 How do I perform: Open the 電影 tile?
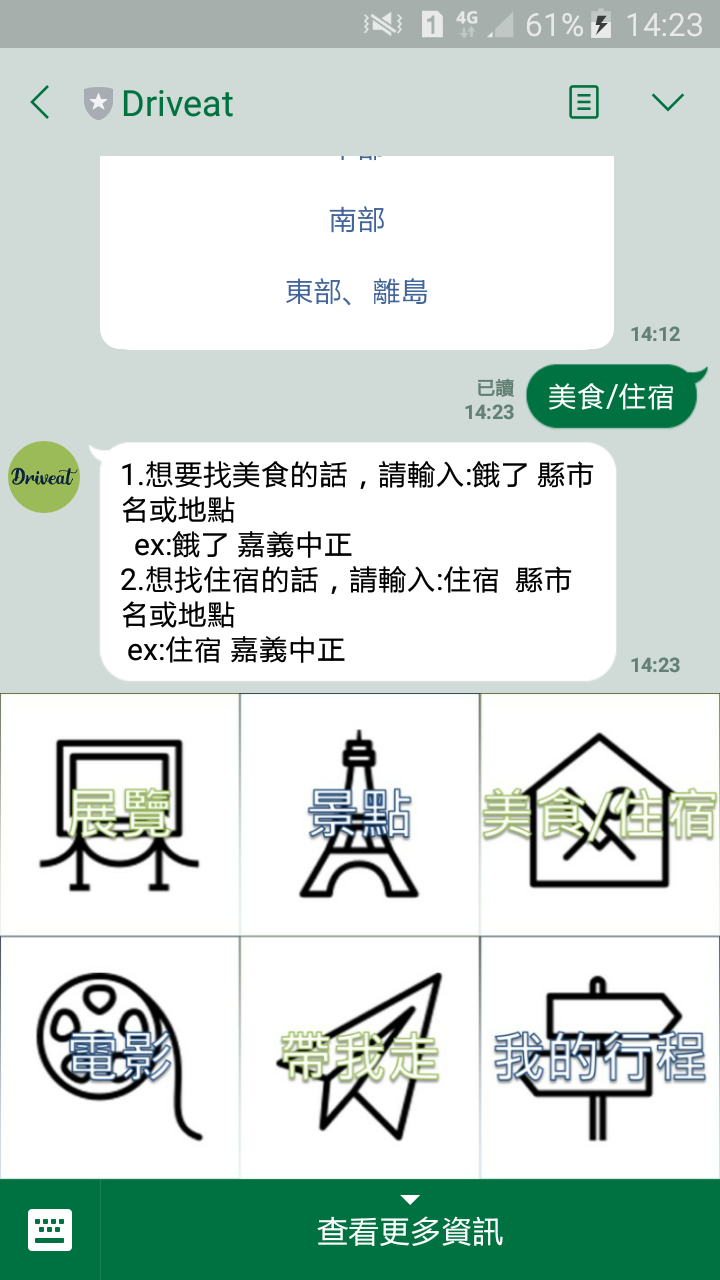[120, 1058]
